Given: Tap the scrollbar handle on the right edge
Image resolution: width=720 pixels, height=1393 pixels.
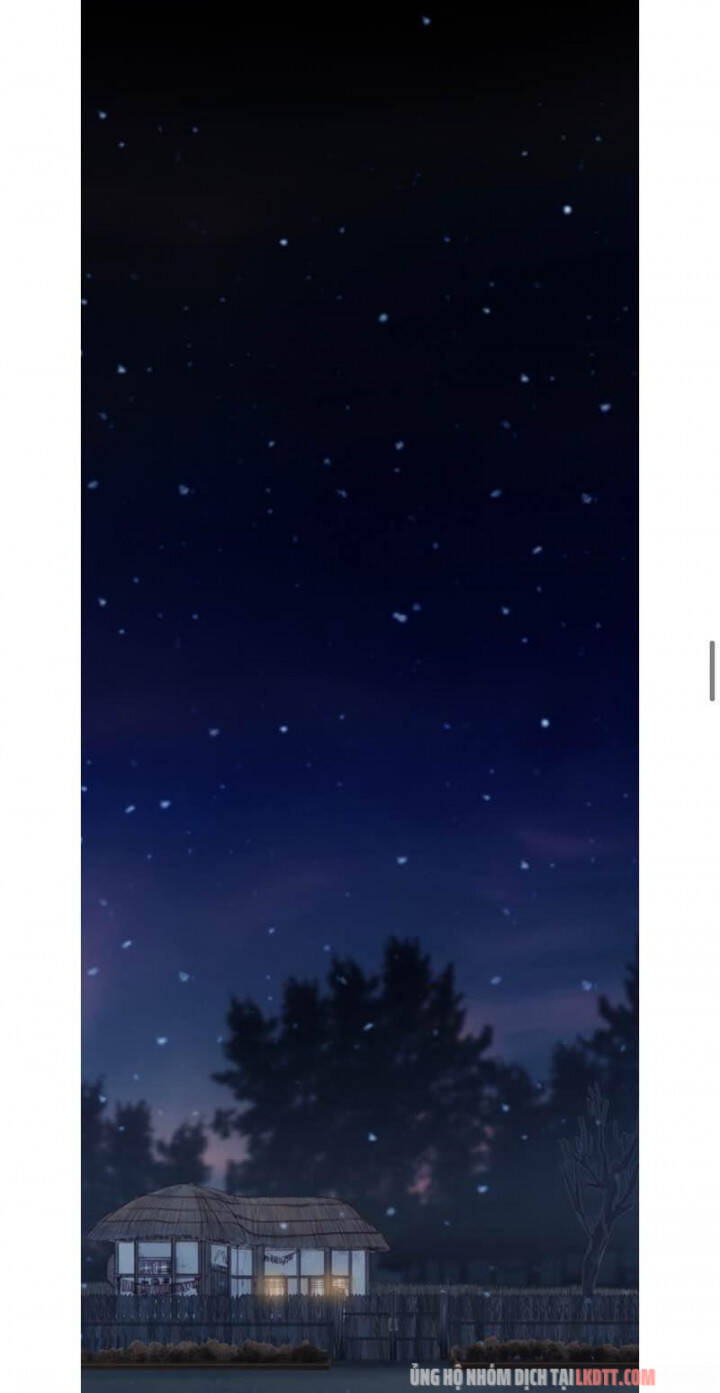Looking at the screenshot, I should 712,671.
